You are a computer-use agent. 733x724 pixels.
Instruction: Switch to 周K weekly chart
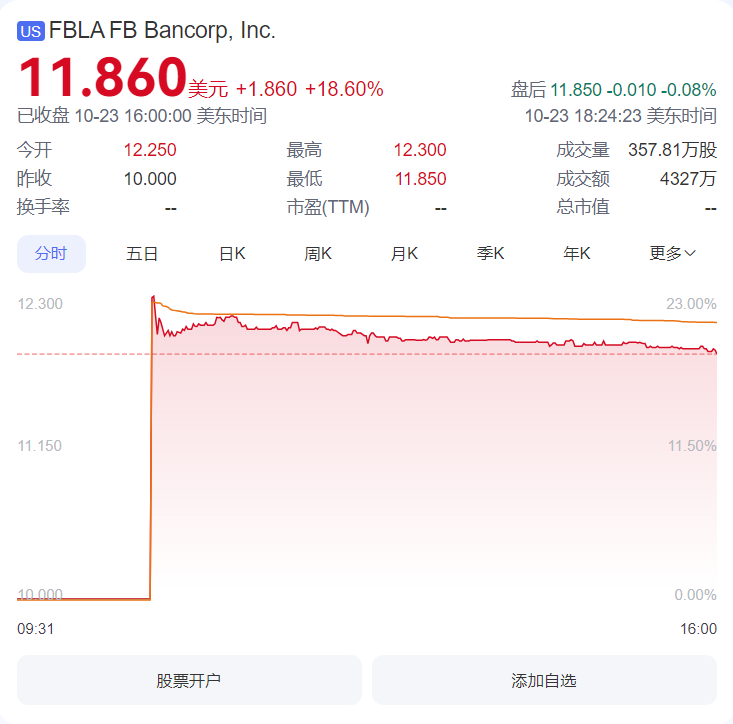(x=318, y=254)
